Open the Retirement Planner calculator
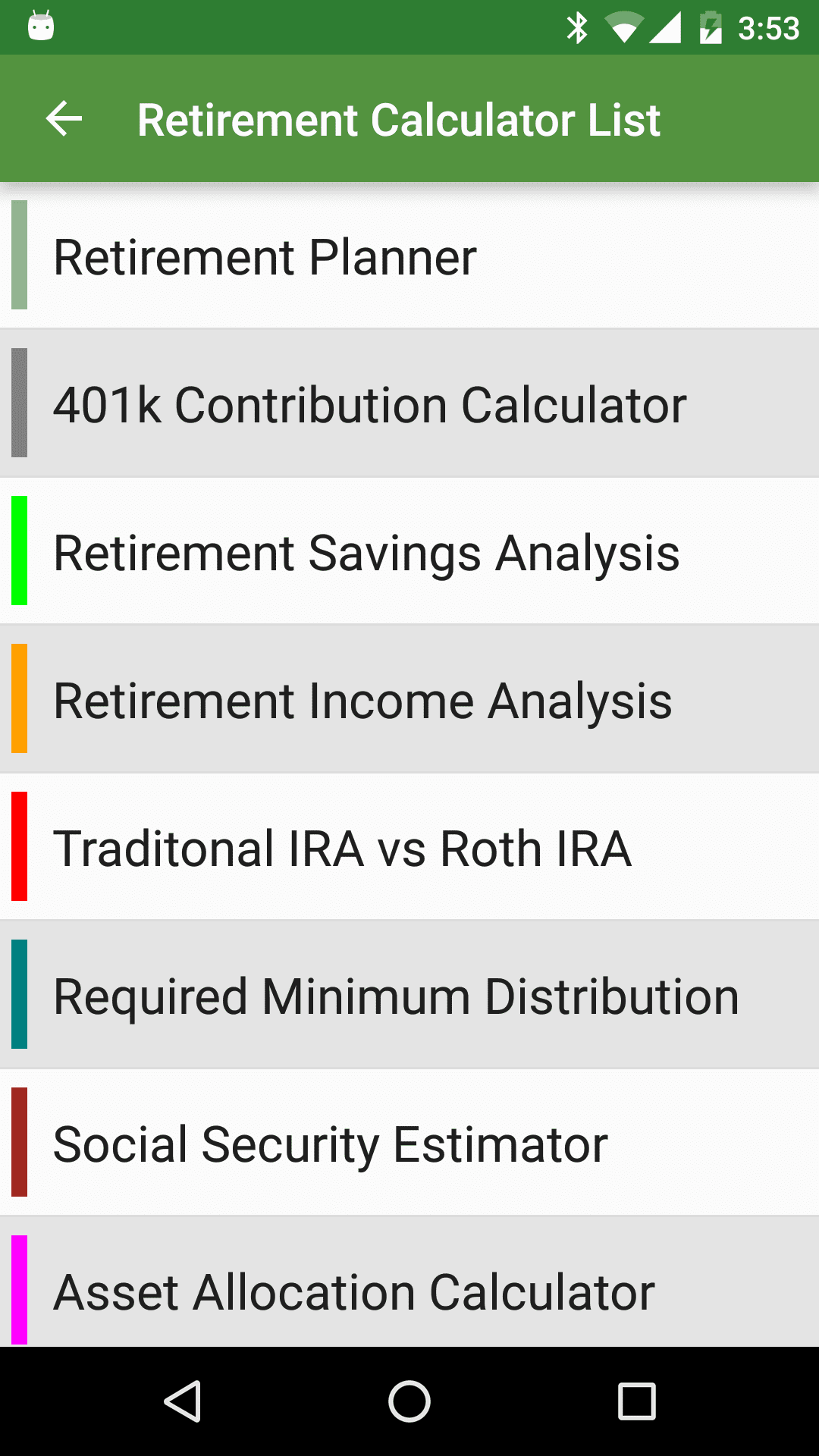819x1456 pixels. click(x=409, y=256)
